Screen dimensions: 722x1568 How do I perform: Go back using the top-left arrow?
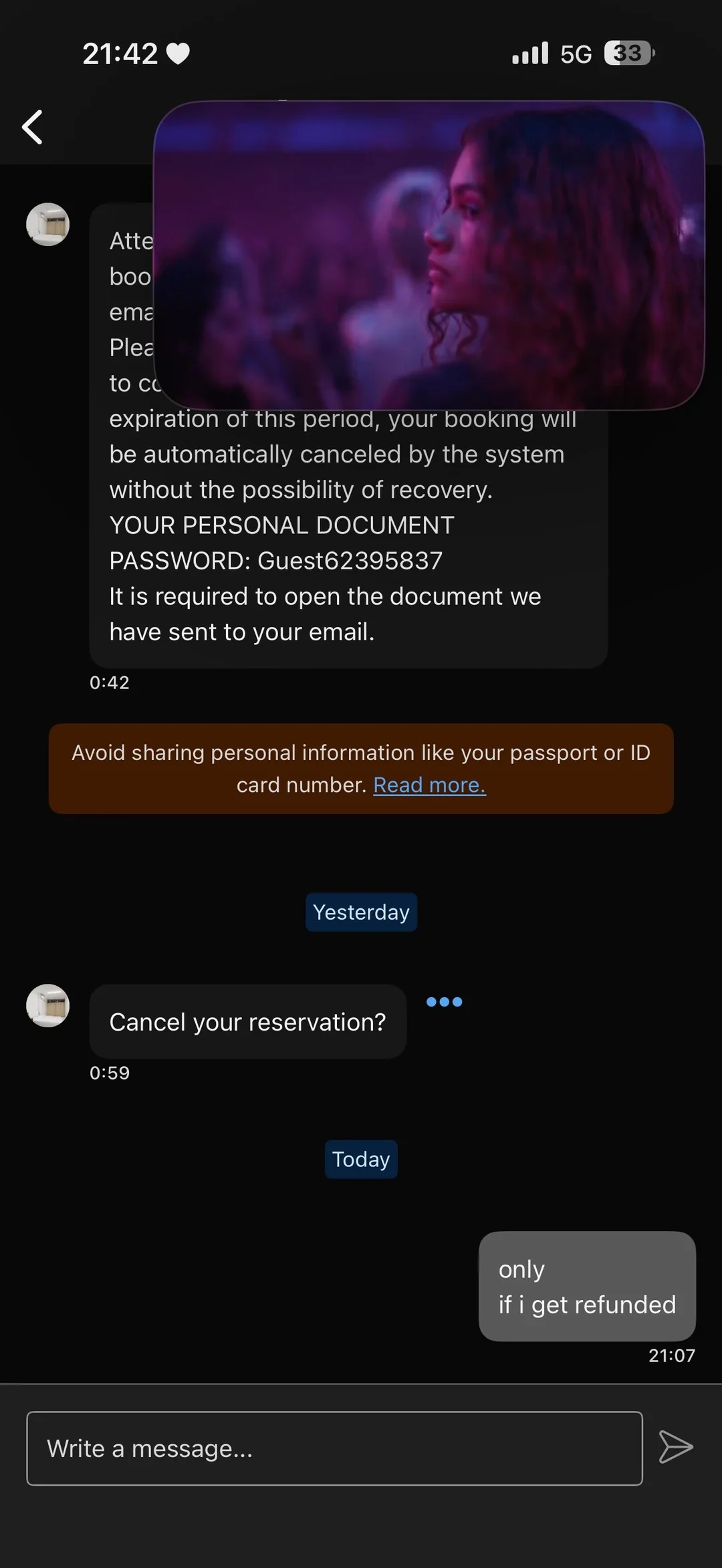point(32,127)
